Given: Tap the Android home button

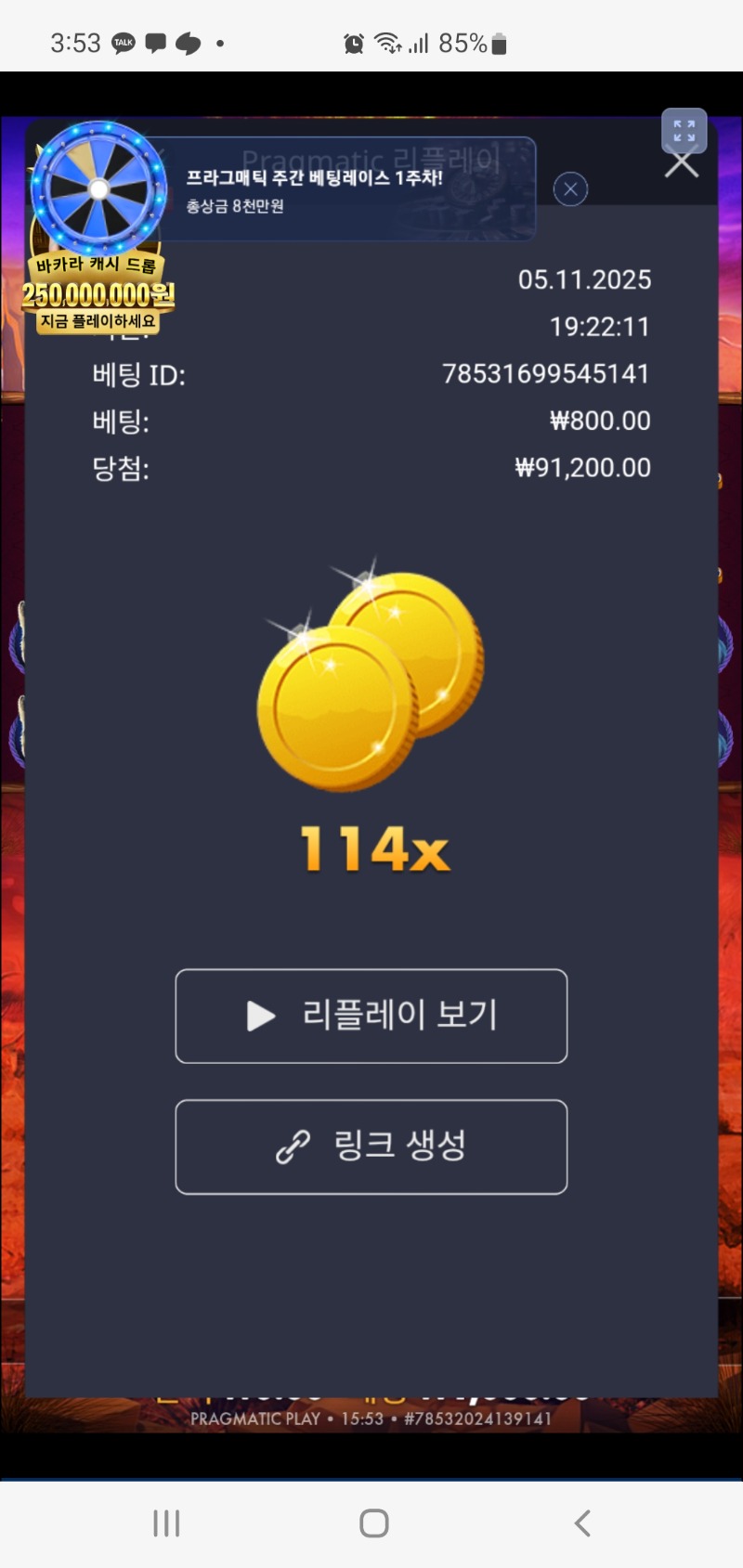Looking at the screenshot, I should click(x=371, y=1523).
